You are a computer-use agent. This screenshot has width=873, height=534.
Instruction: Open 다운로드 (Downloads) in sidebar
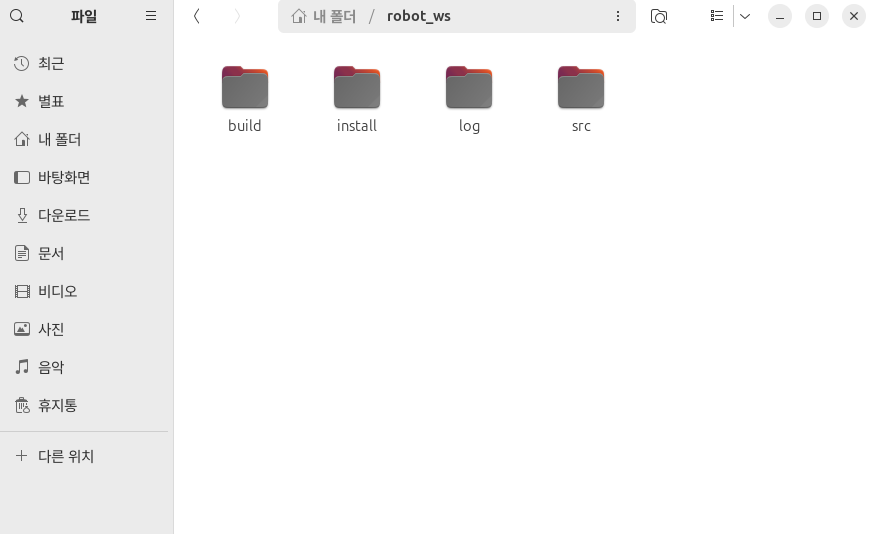63,216
